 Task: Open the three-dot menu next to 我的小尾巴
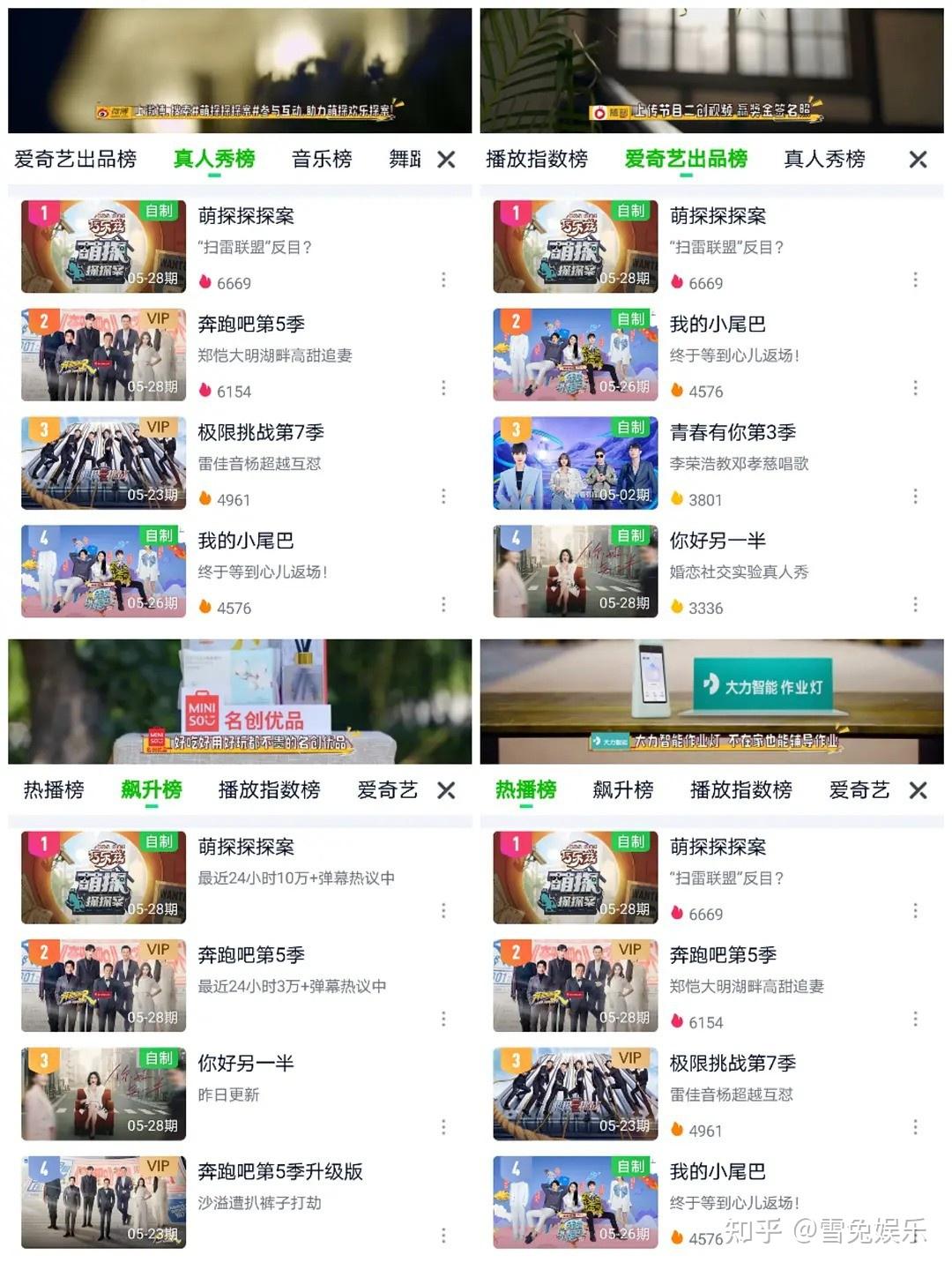915,387
